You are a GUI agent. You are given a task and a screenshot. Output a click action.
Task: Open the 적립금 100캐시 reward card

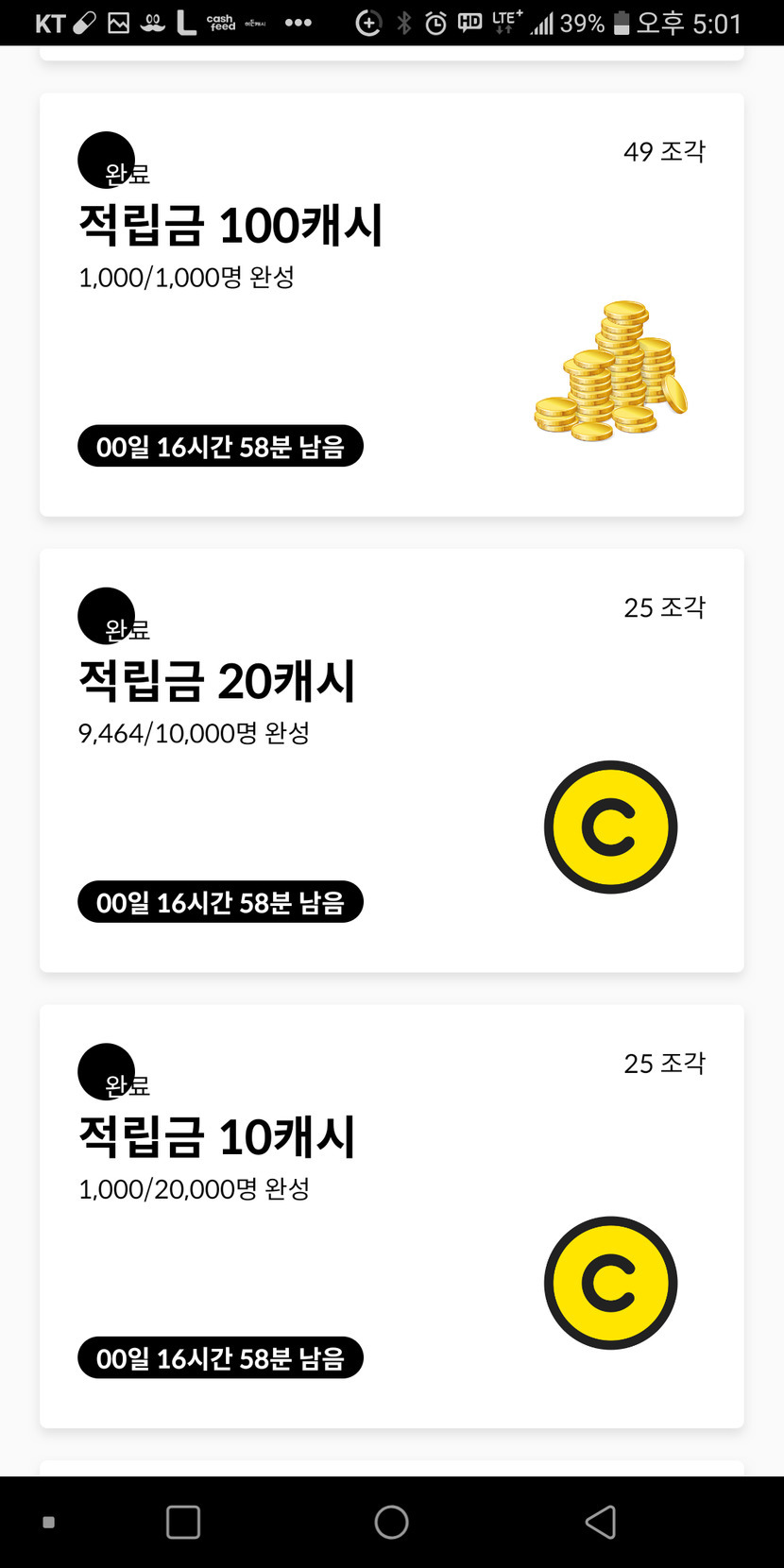click(x=391, y=304)
